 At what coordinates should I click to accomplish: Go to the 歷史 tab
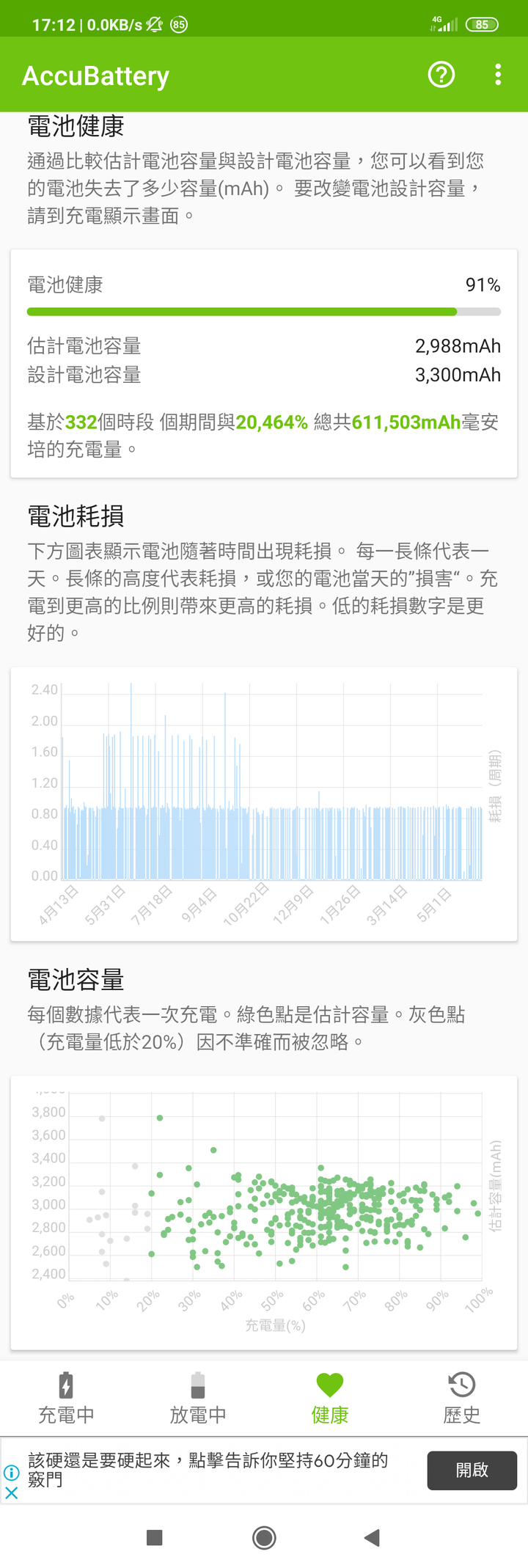click(462, 1399)
